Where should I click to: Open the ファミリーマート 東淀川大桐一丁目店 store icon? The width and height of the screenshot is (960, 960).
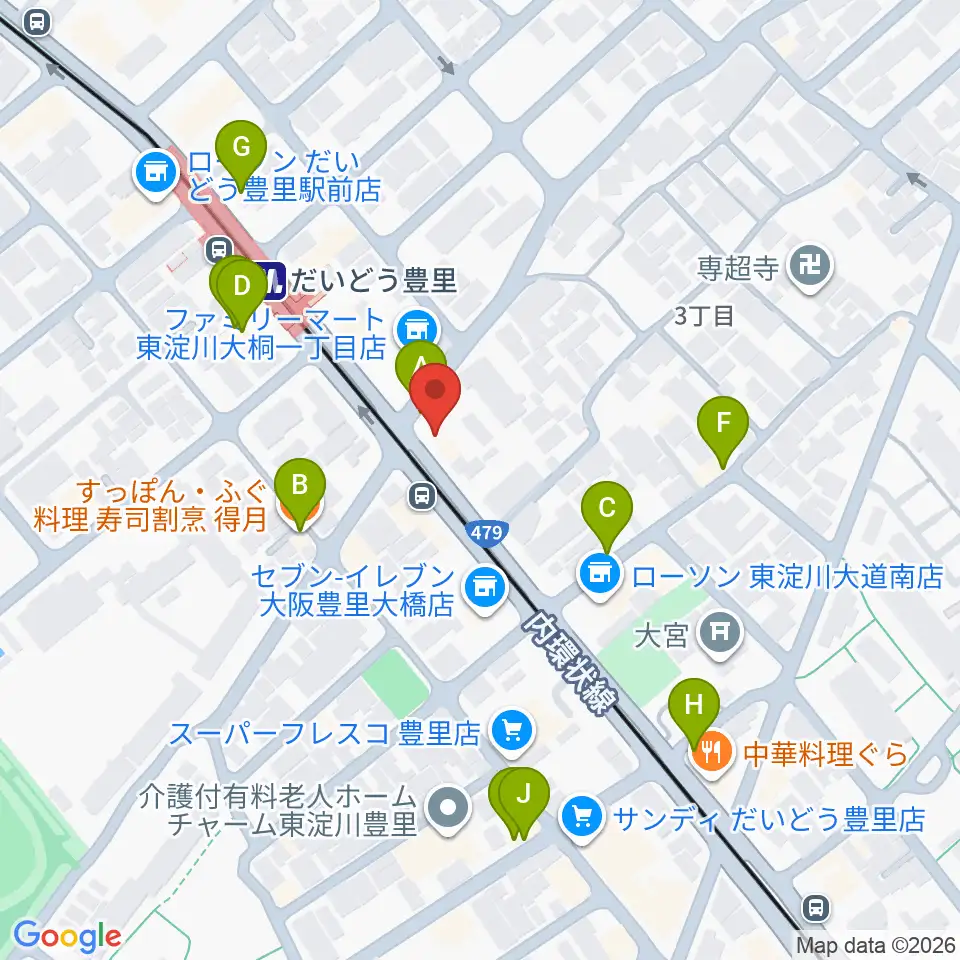click(418, 331)
